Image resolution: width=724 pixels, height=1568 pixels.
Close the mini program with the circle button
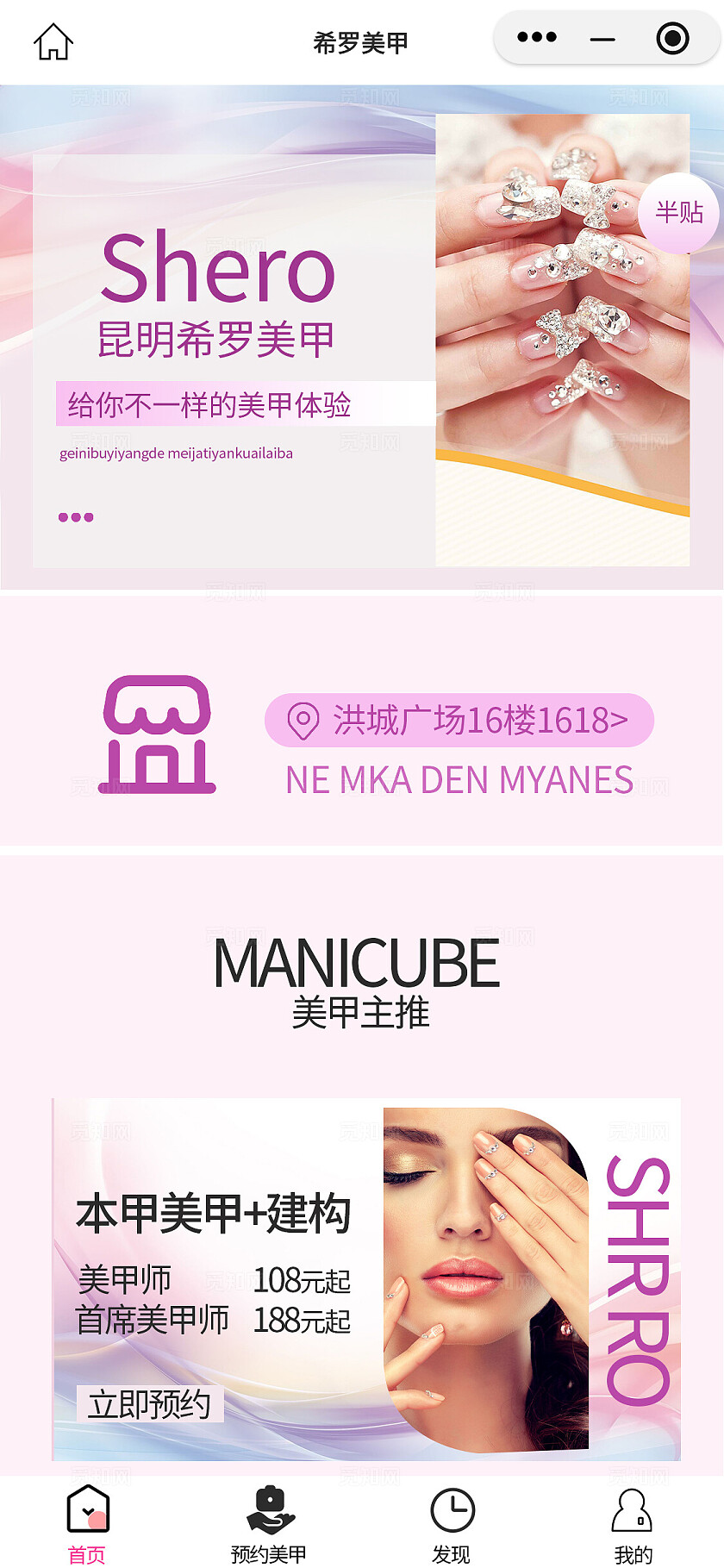click(672, 39)
